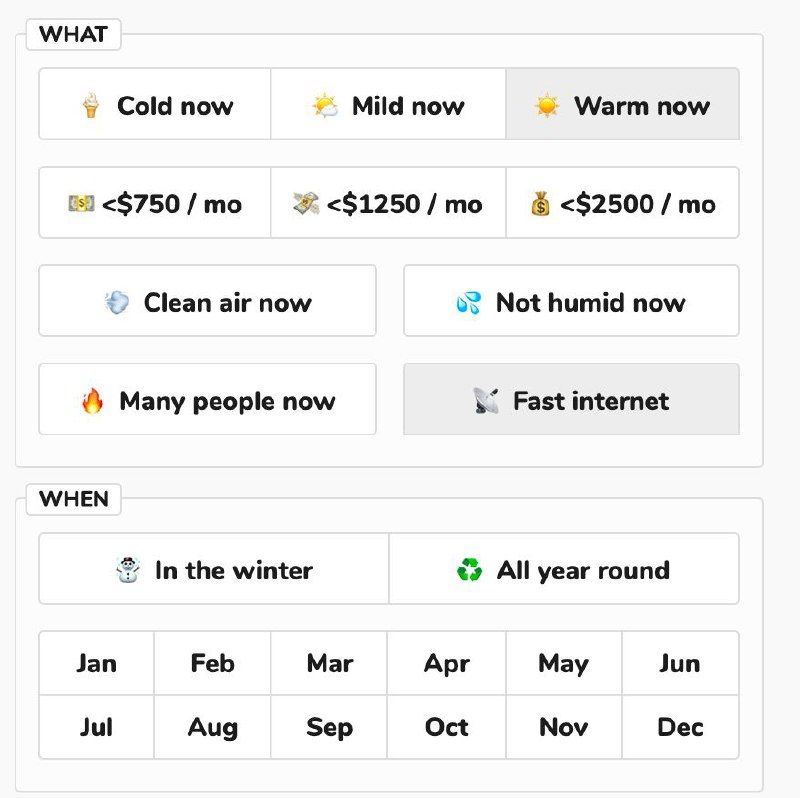Deselect the Warm now filter
The height and width of the screenshot is (798, 800).
pyautogui.click(x=622, y=105)
